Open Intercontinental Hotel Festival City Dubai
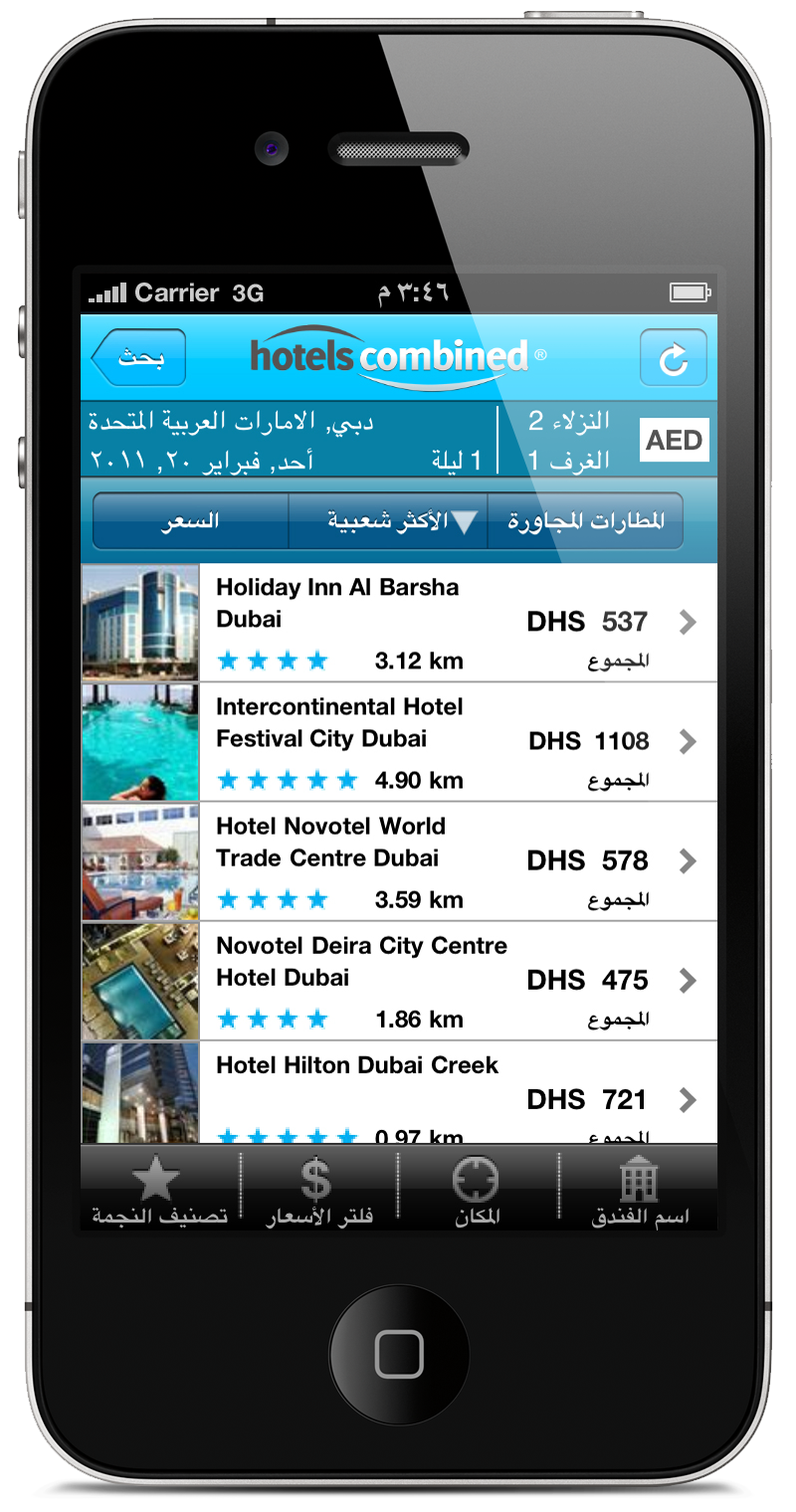This screenshot has height=1512, width=796. [399, 742]
